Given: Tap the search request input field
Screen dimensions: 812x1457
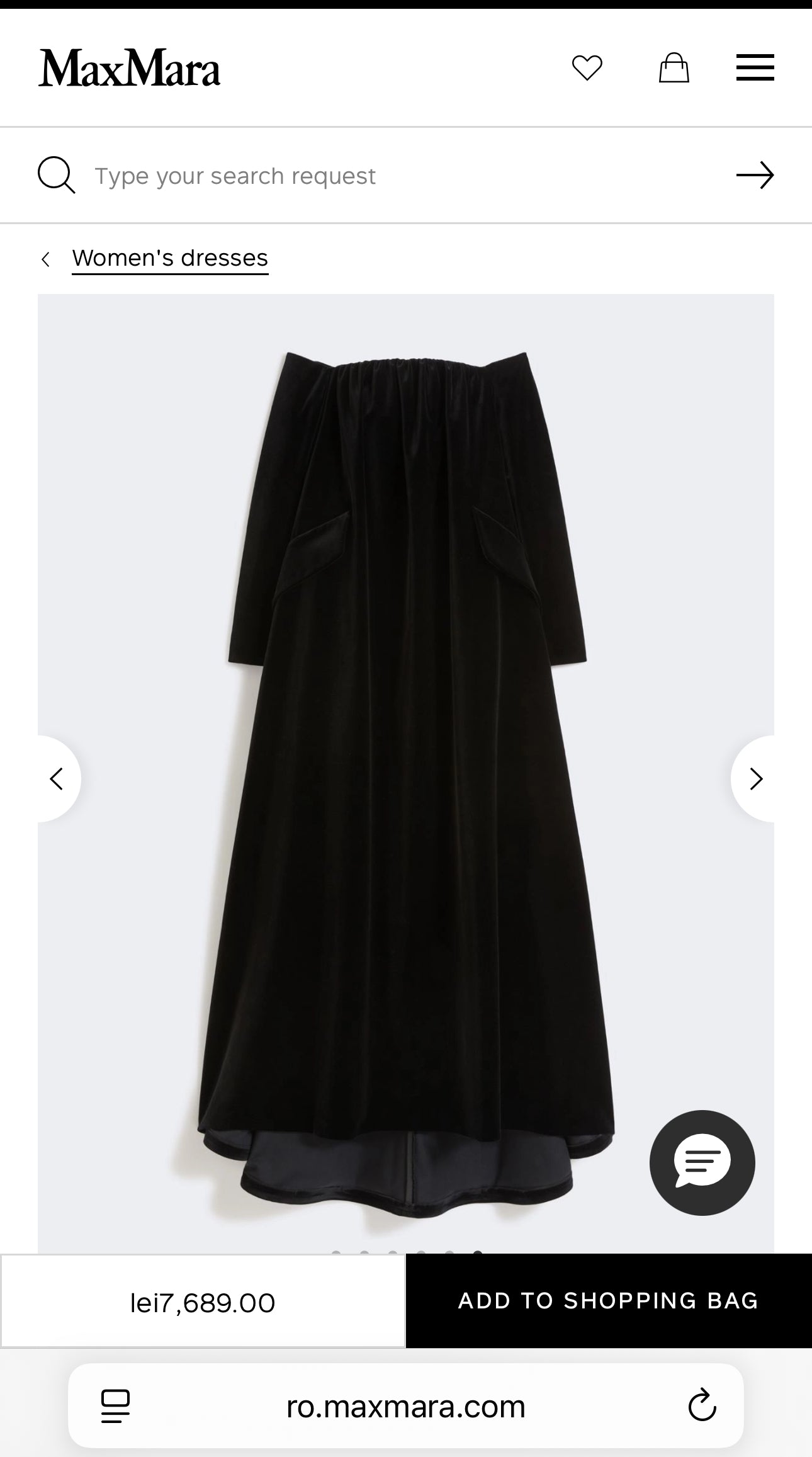Looking at the screenshot, I should coord(252,175).
